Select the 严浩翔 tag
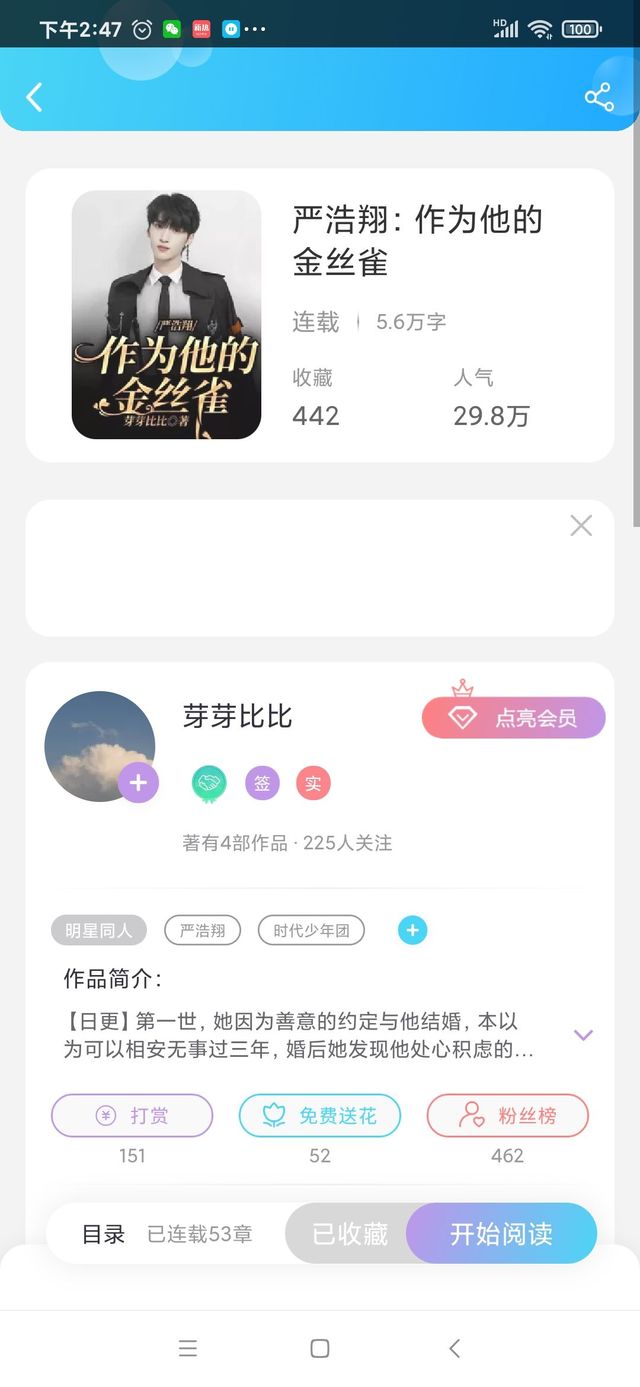The image size is (640, 1387). pos(203,931)
